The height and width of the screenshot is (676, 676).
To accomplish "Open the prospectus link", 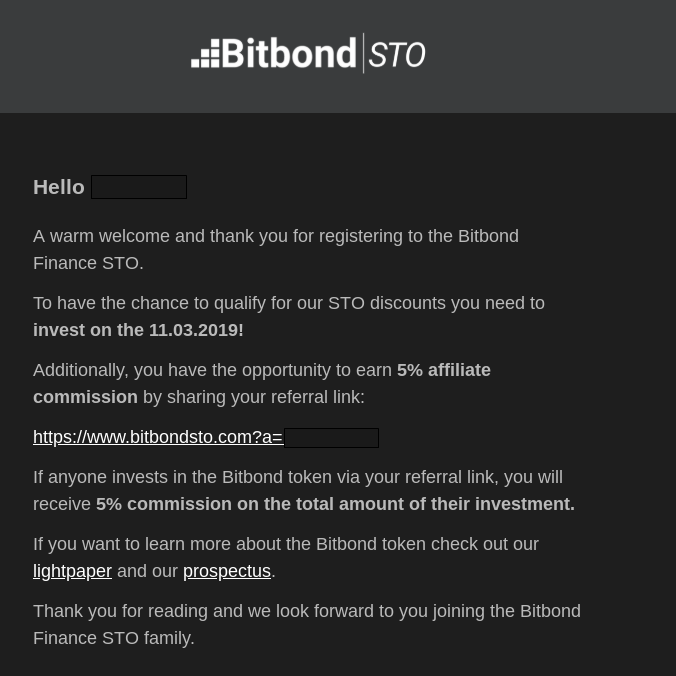I will coord(227,571).
